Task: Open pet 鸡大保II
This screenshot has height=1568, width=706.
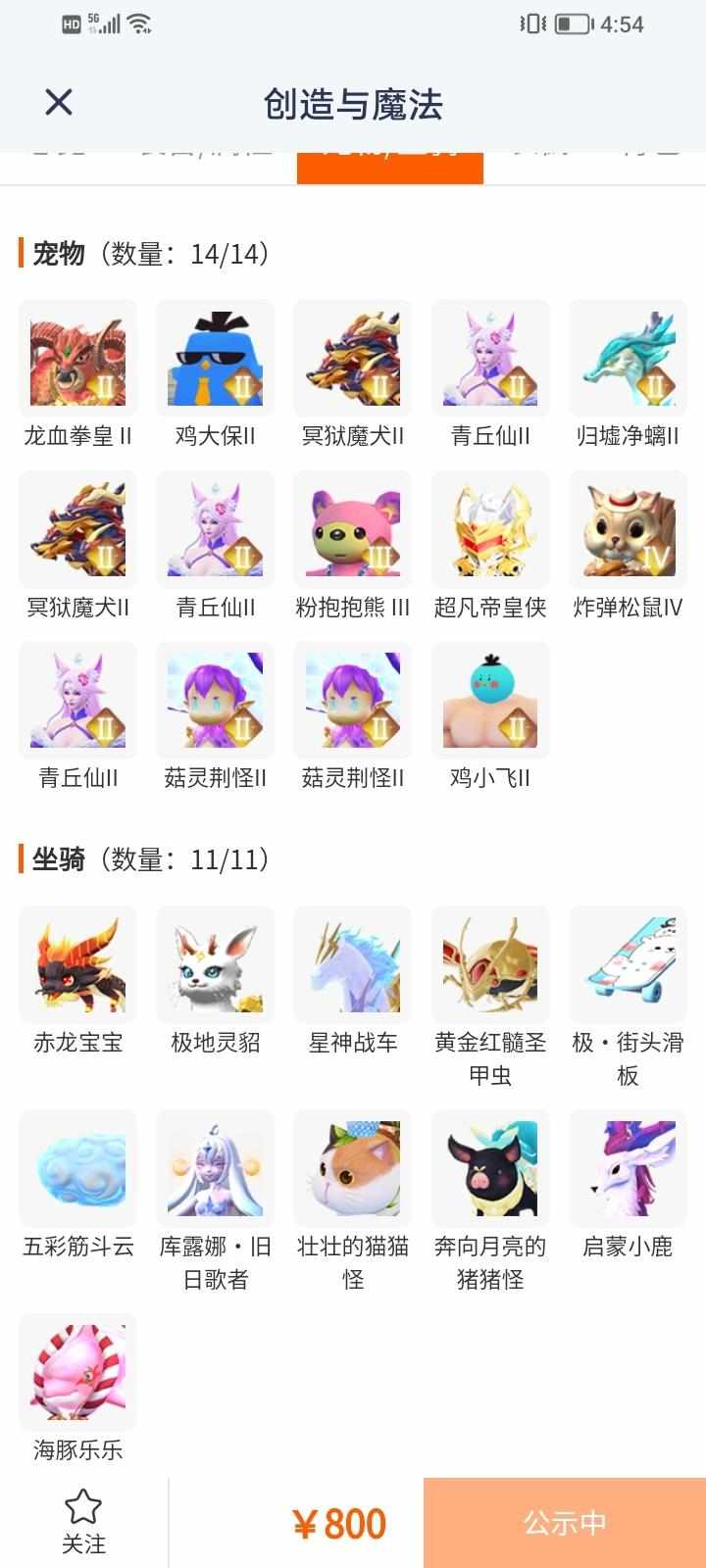Action: pyautogui.click(x=216, y=359)
